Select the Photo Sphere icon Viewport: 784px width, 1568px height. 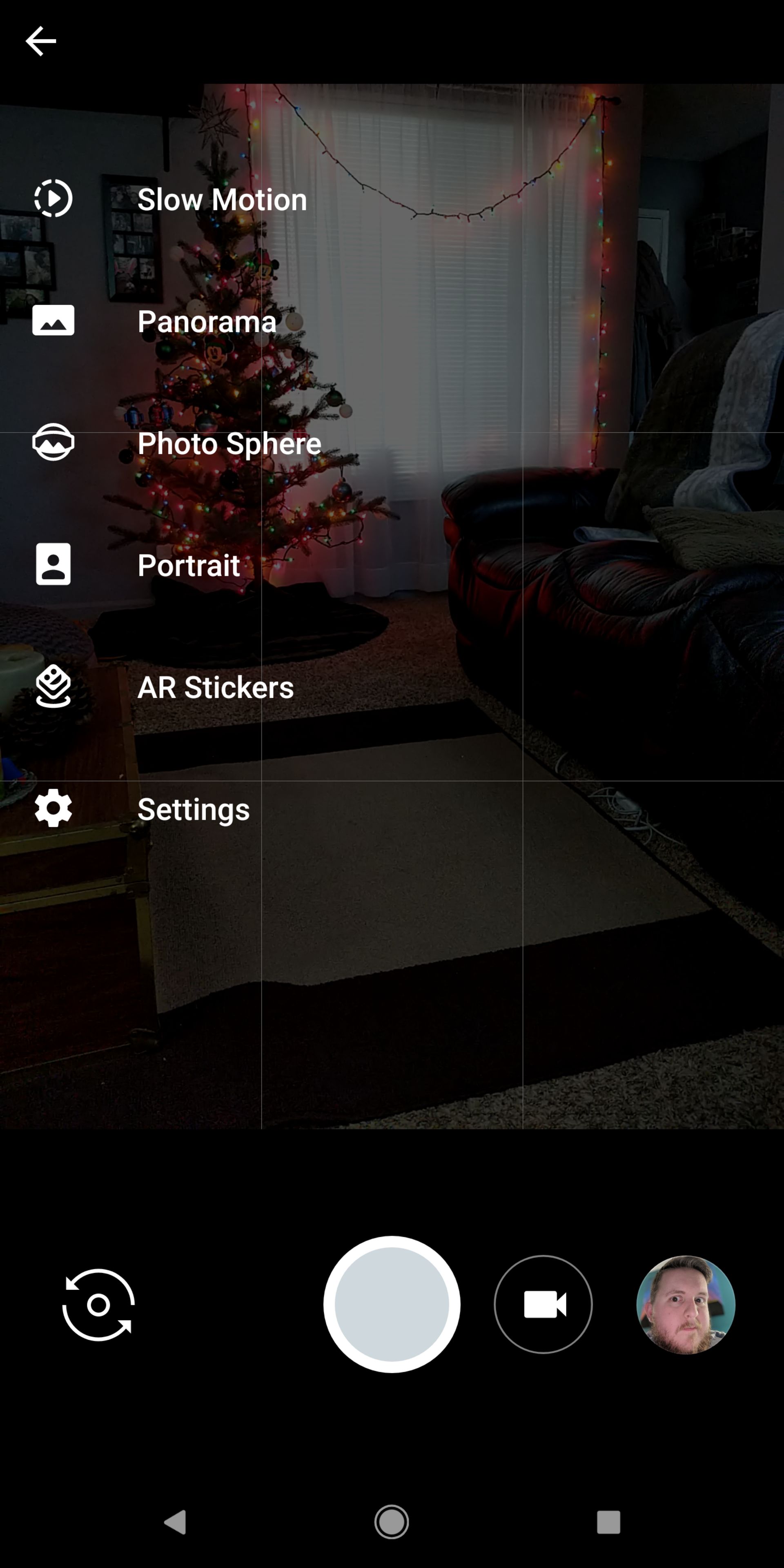[x=53, y=443]
